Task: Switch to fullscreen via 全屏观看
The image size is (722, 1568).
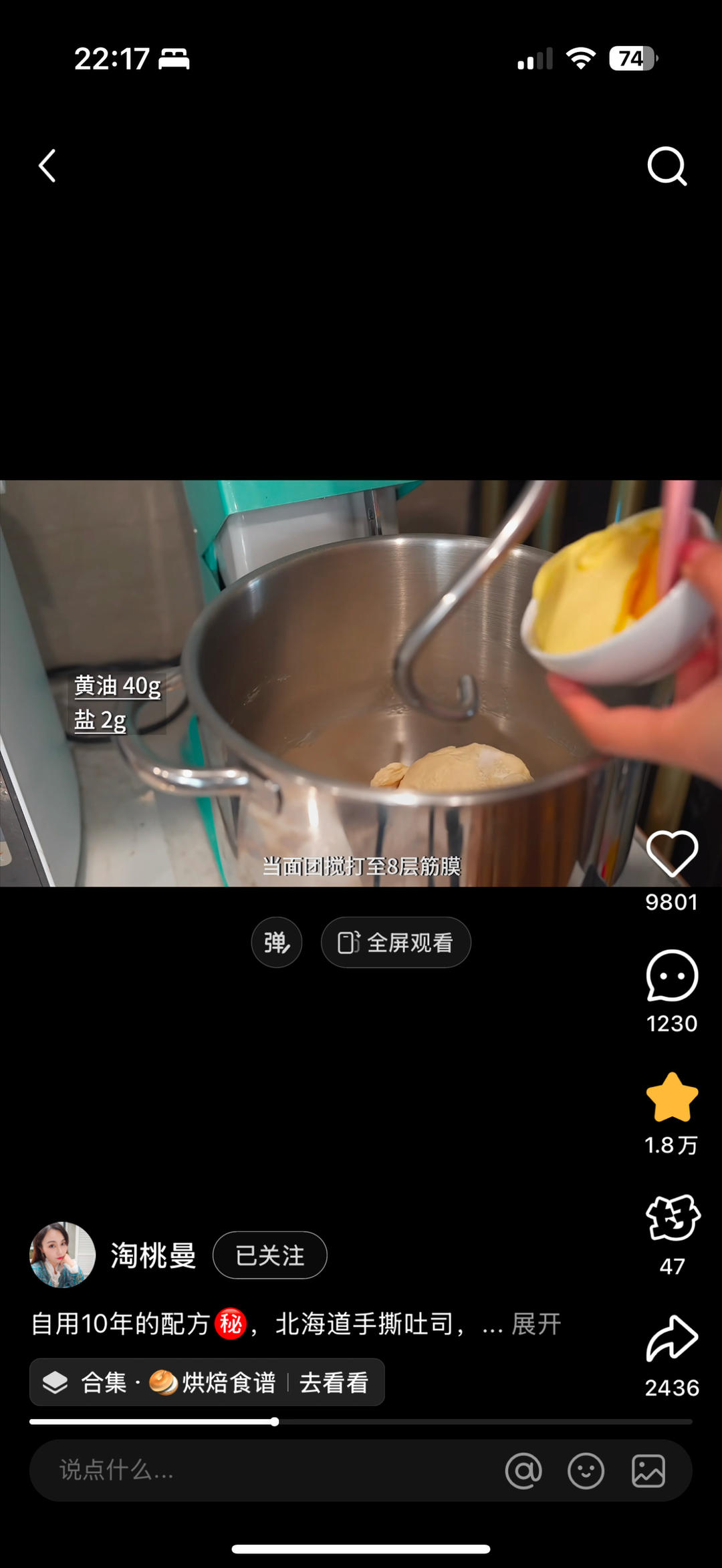Action: [396, 942]
